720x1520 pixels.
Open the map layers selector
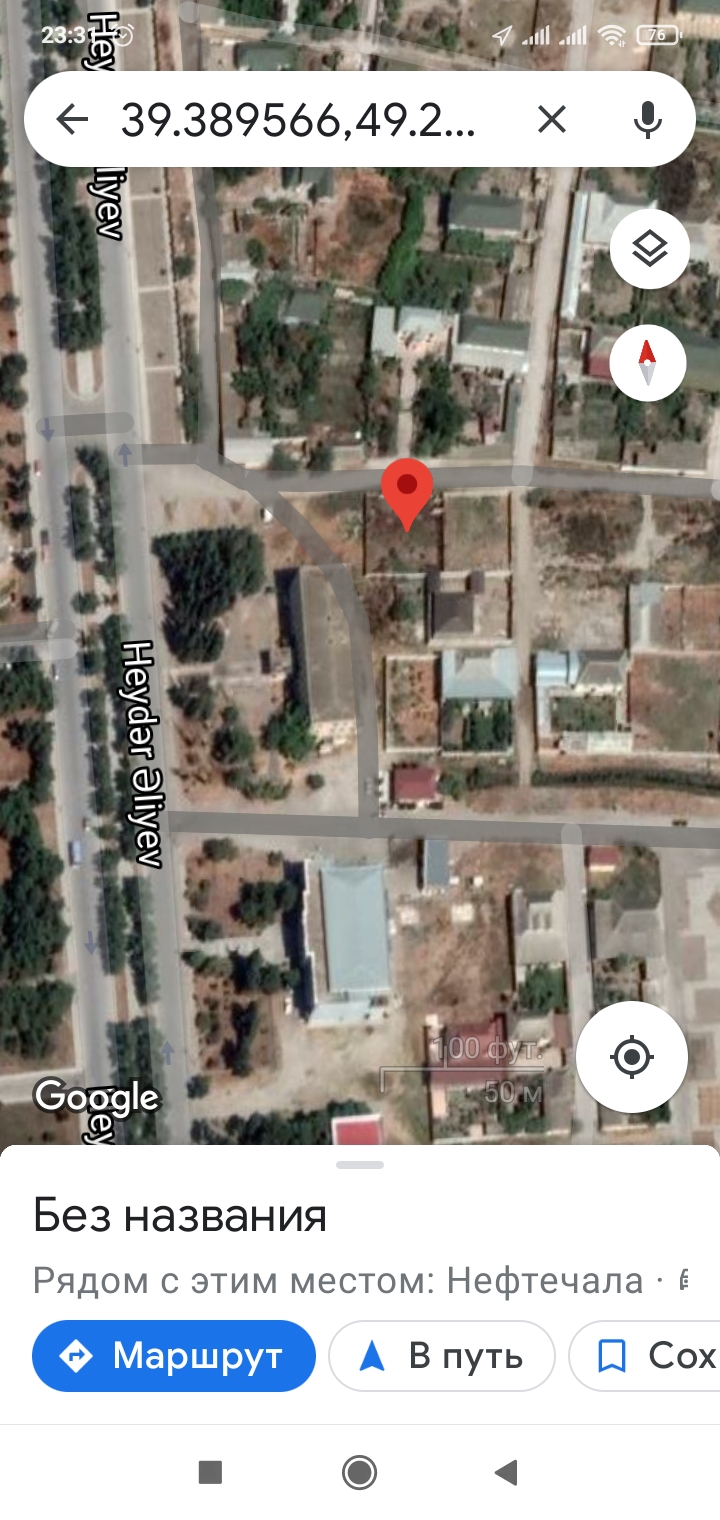650,249
